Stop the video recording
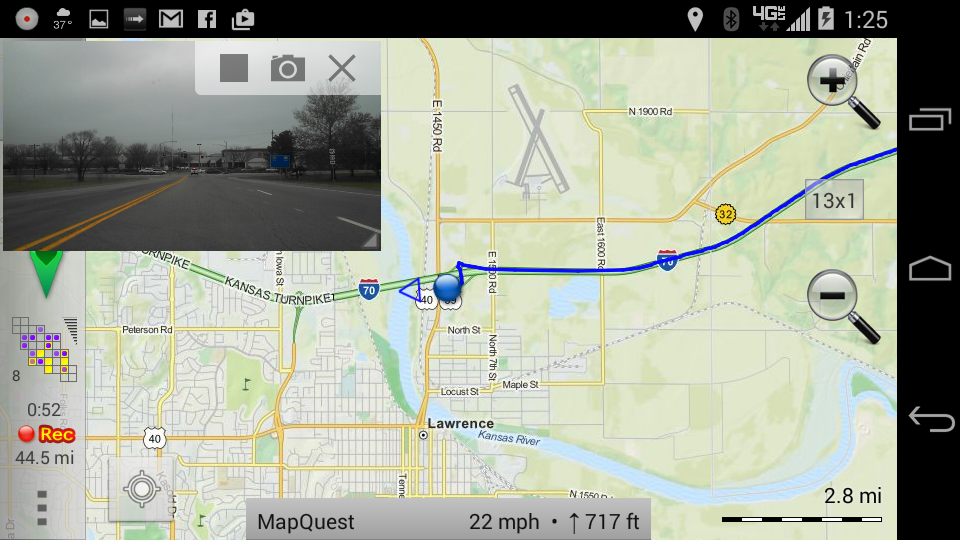Image resolution: width=960 pixels, height=540 pixels. [234, 68]
